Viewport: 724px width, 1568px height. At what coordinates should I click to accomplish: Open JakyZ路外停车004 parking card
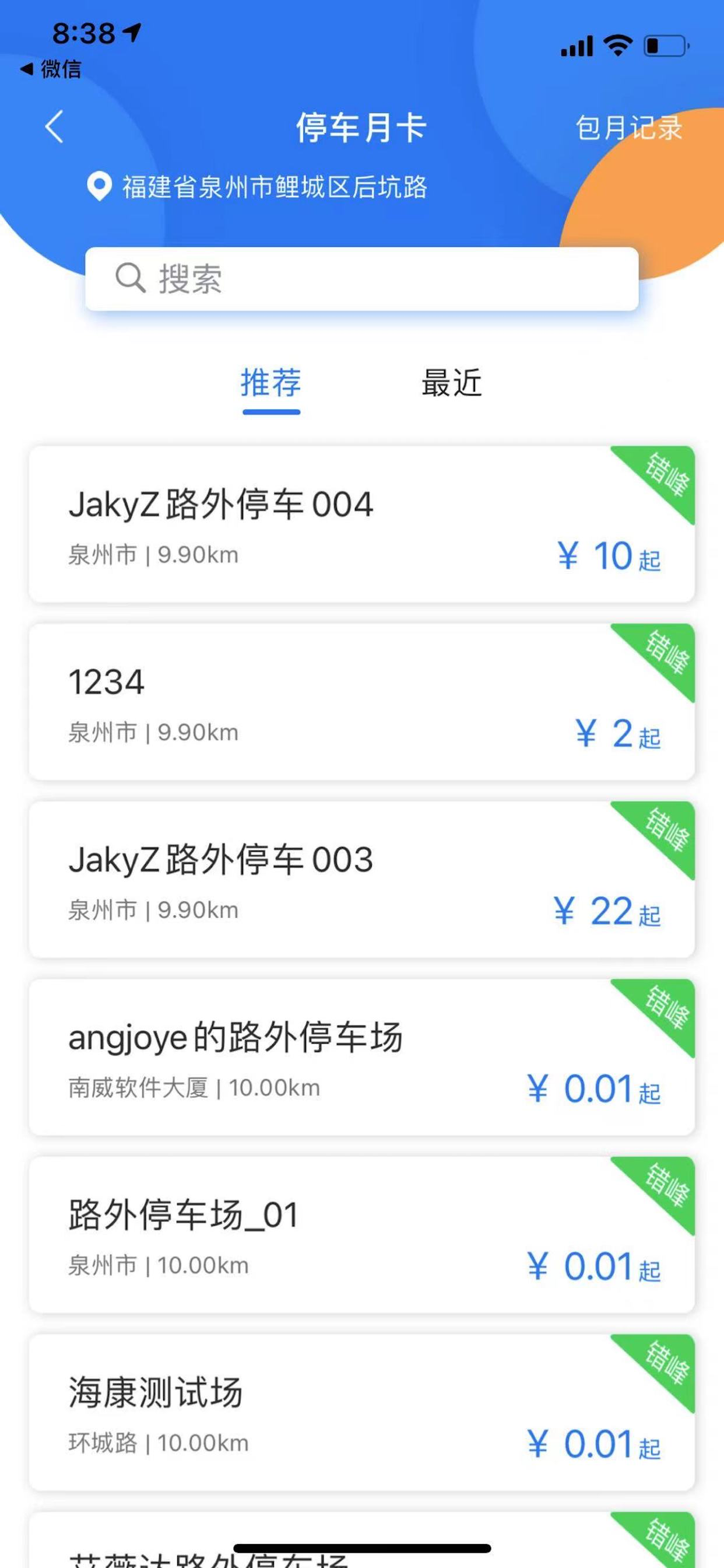click(362, 524)
